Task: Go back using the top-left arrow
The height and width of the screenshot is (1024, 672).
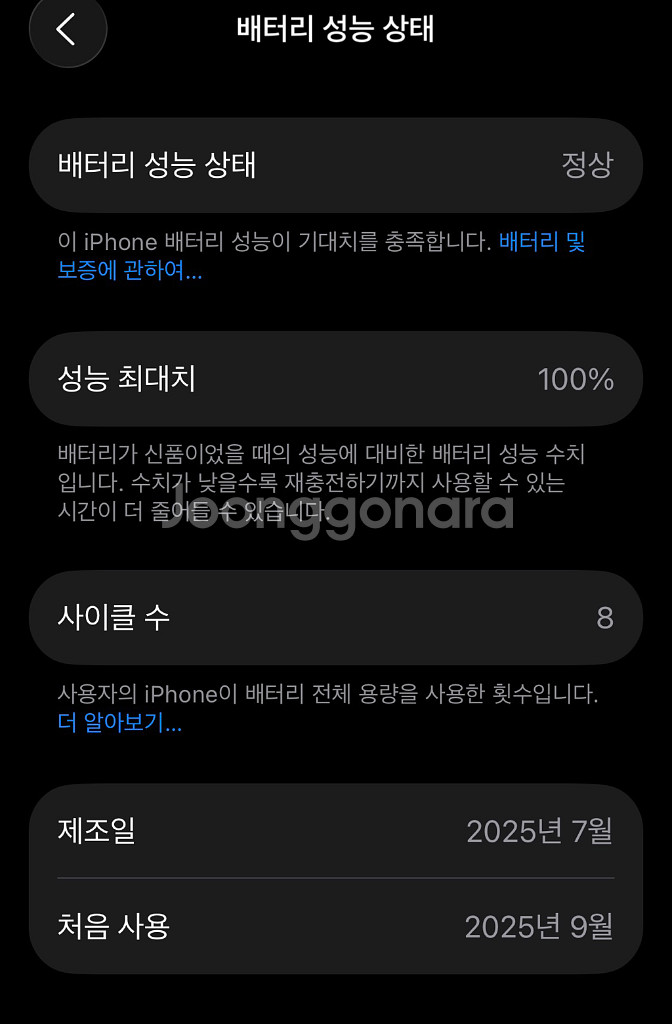Action: (68, 29)
